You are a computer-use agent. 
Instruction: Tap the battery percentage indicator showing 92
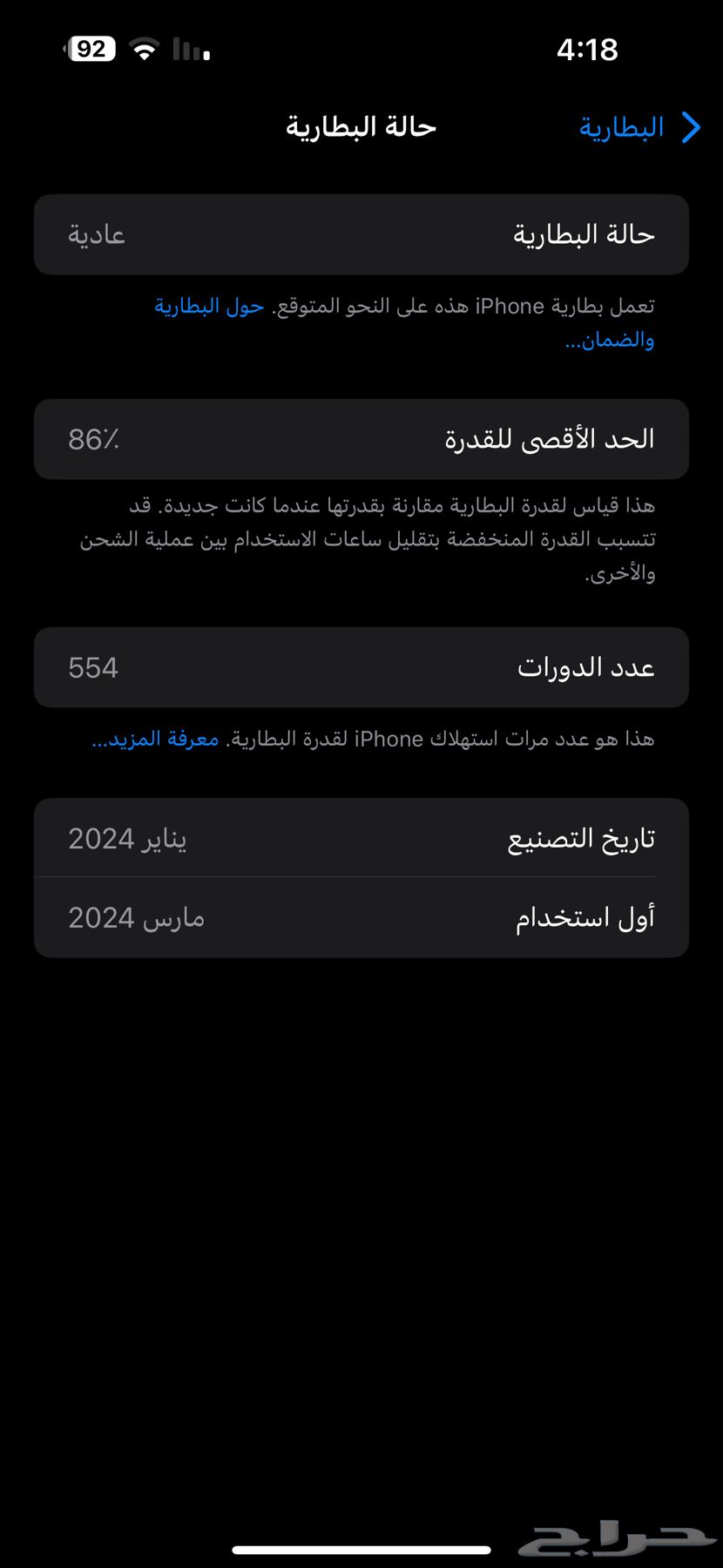93,48
